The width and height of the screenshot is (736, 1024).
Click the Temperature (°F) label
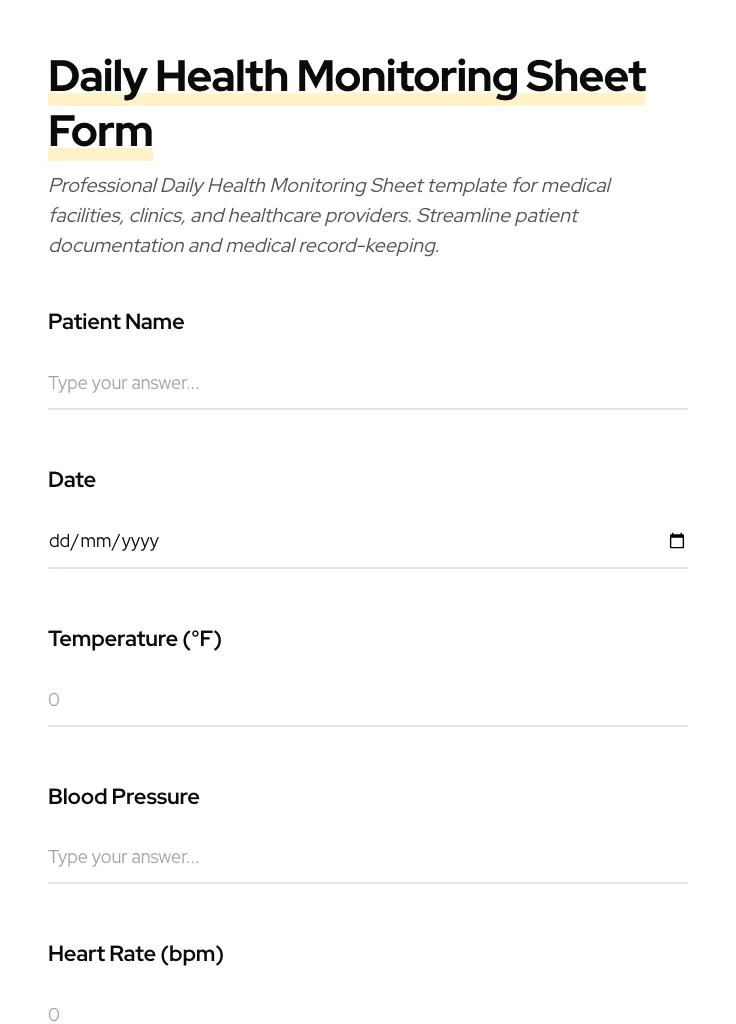[135, 638]
